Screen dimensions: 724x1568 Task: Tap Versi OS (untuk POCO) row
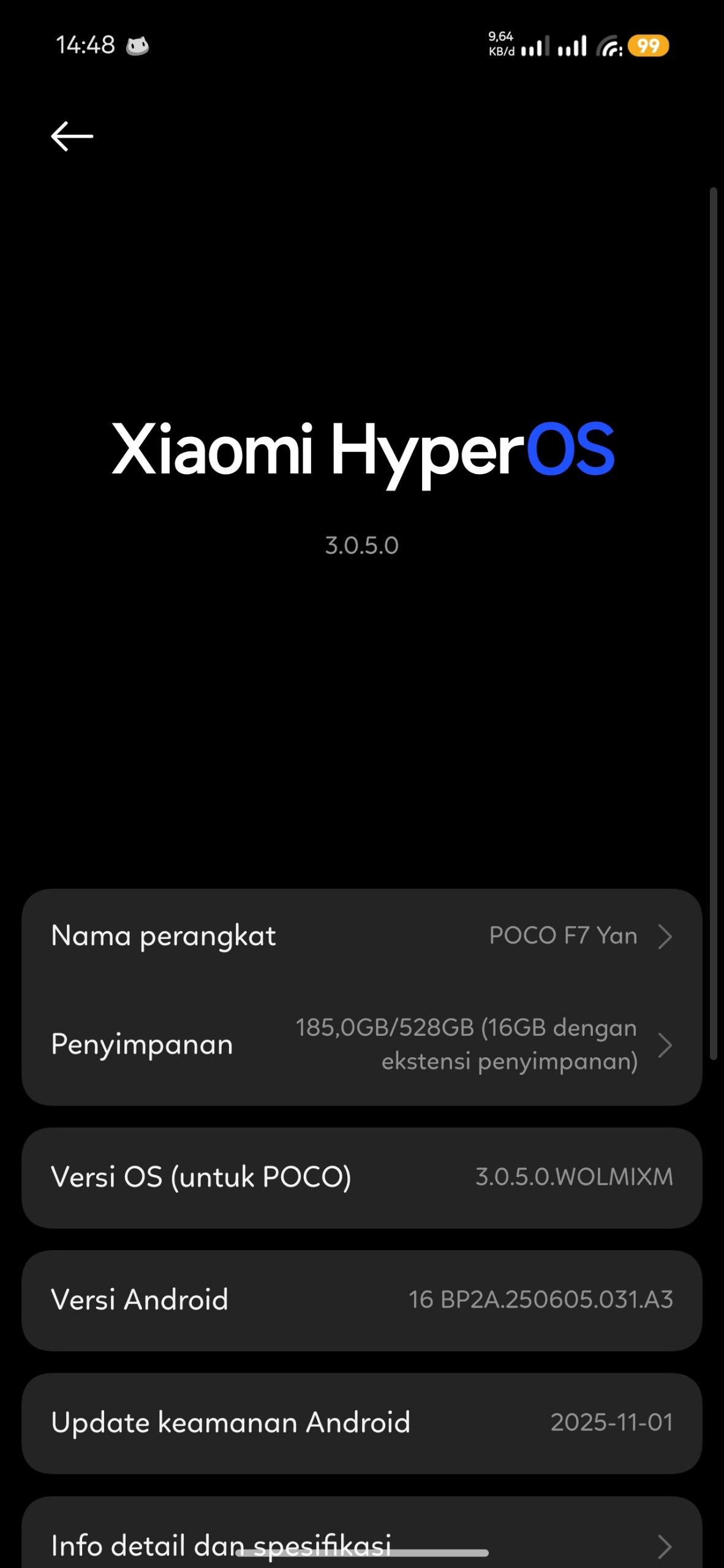point(361,1177)
